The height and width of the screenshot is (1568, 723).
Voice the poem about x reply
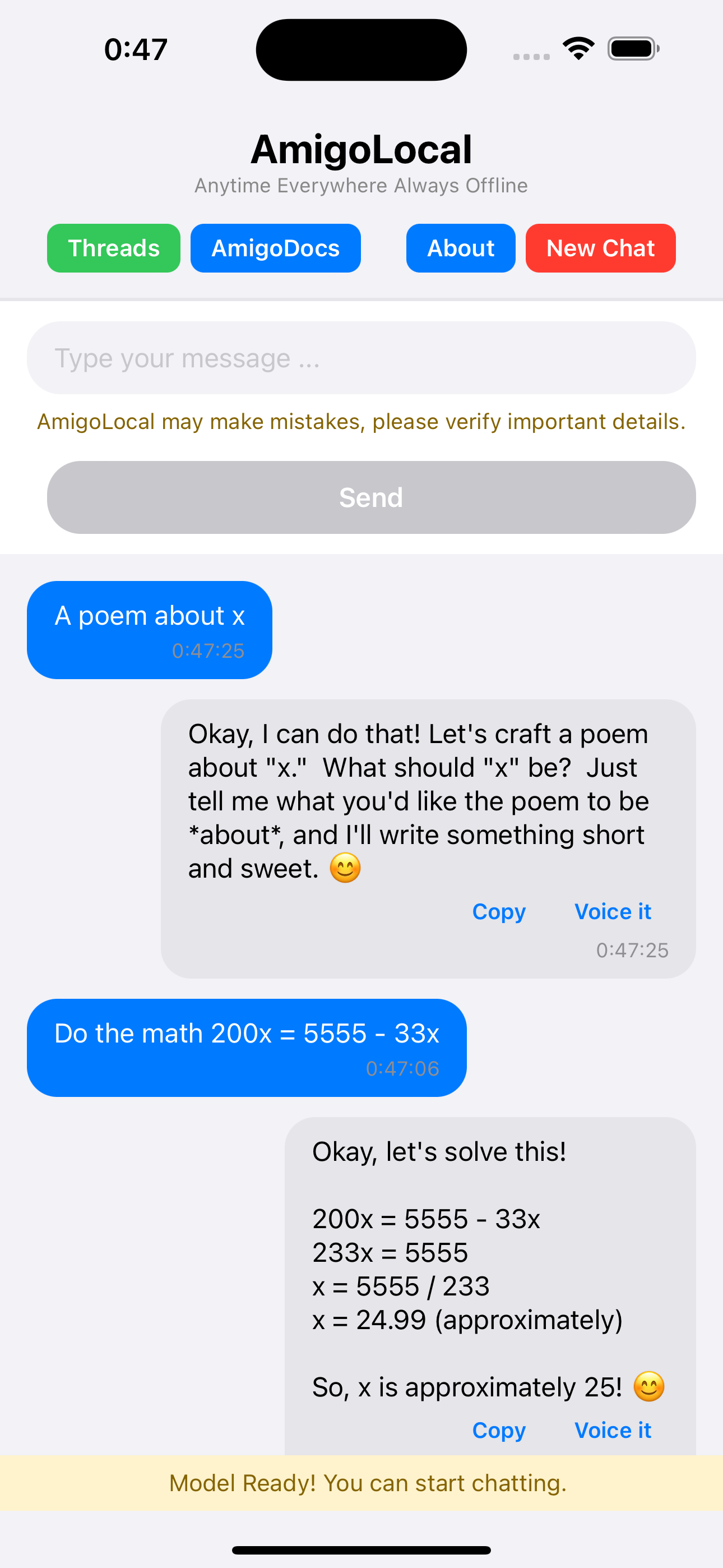point(613,911)
